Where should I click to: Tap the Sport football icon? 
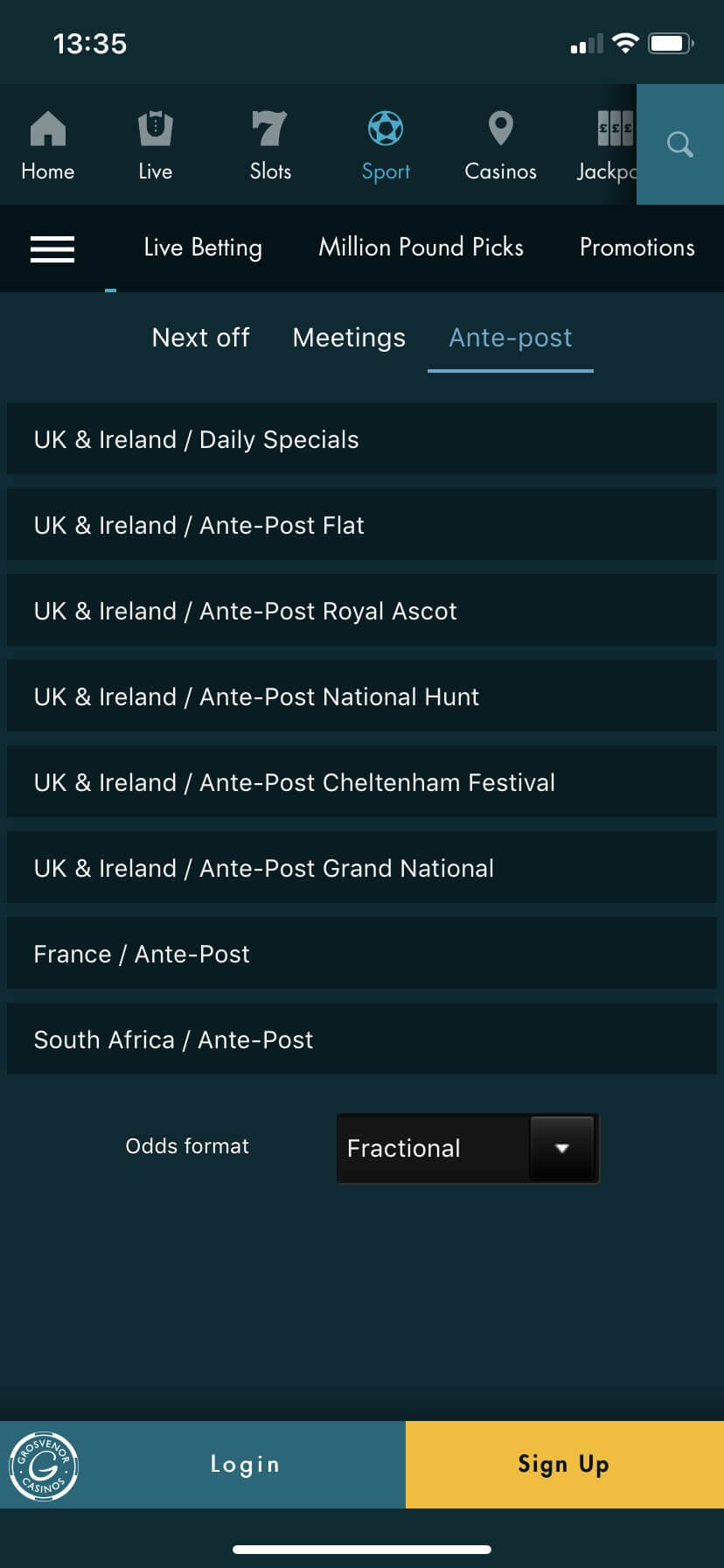tap(386, 144)
